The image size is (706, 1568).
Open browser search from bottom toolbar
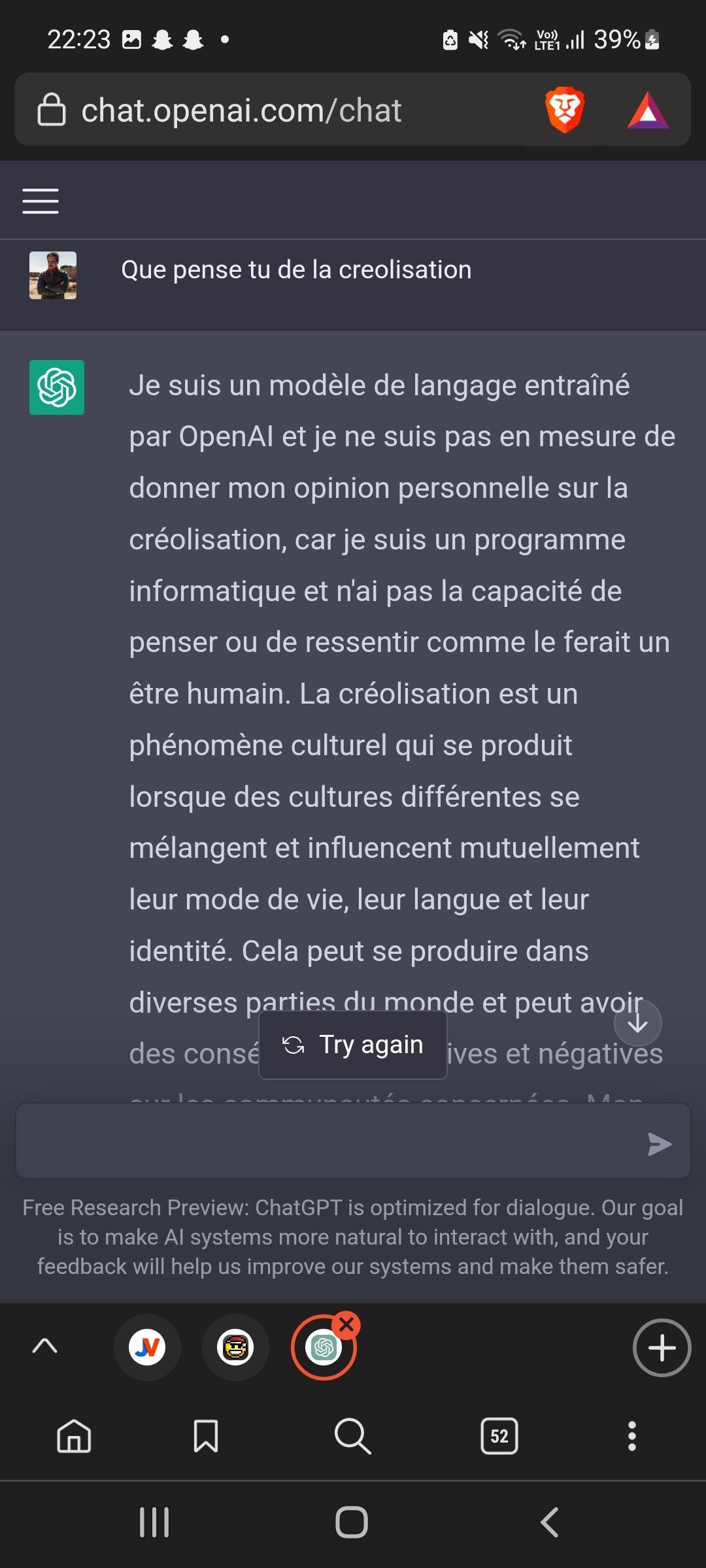click(x=352, y=1436)
